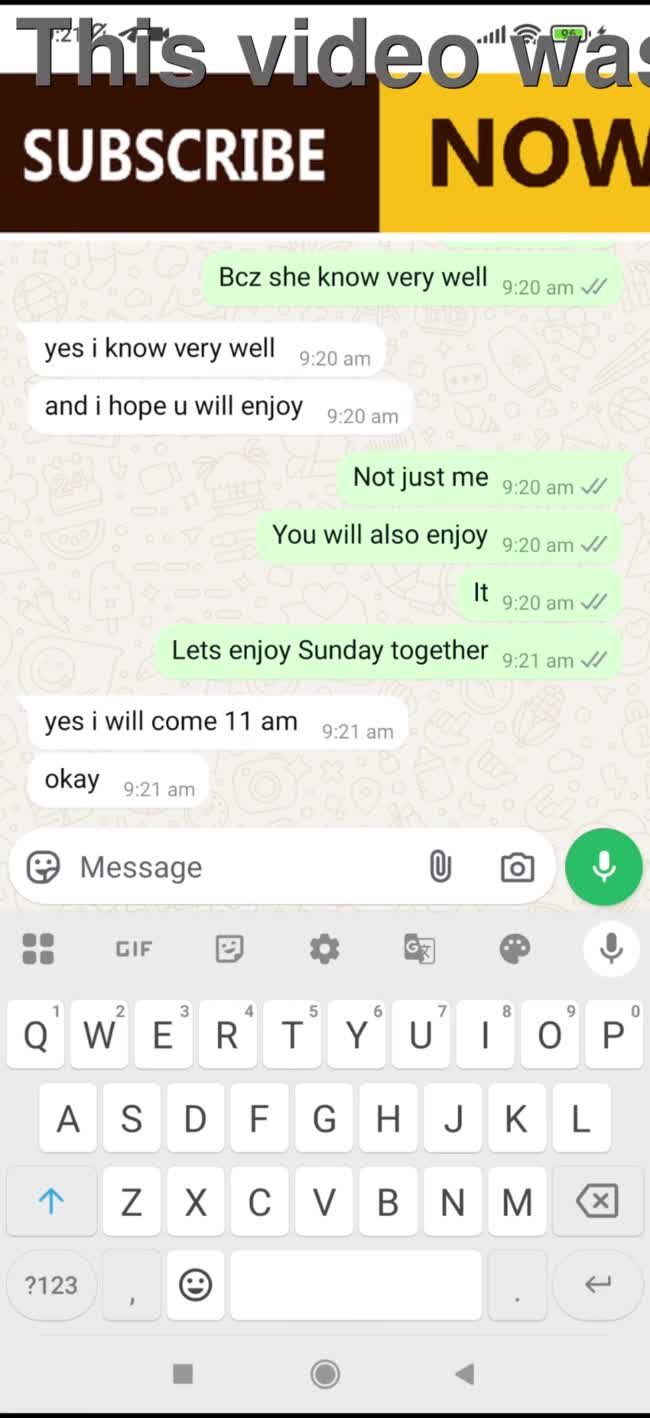The height and width of the screenshot is (1418, 650).
Task: Record a voice message with green mic
Action: (604, 867)
